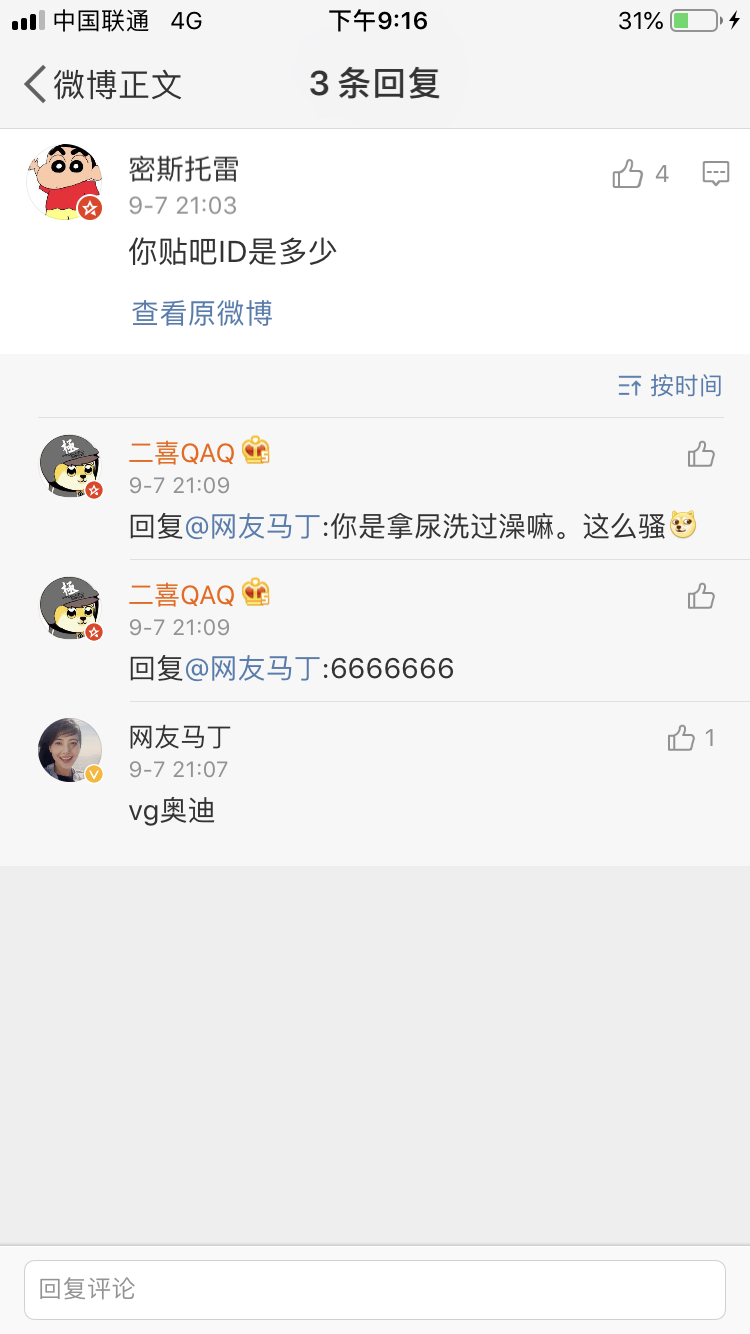Tap the reply icon on 密斯托雷's comment
Image resolution: width=750 pixels, height=1334 pixels.
tap(716, 174)
